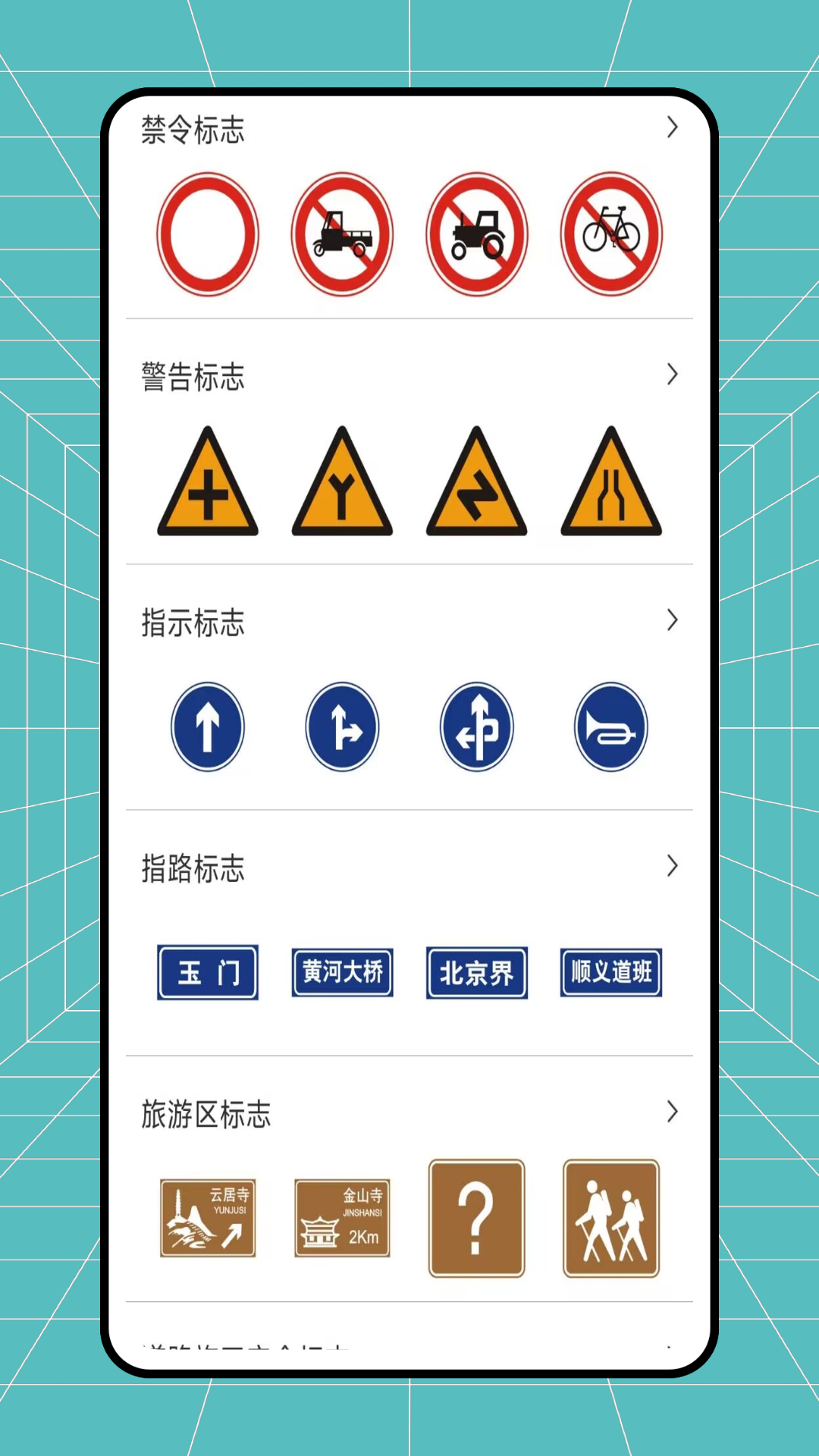
Task: Click the road narrows warning sign
Action: [610, 485]
